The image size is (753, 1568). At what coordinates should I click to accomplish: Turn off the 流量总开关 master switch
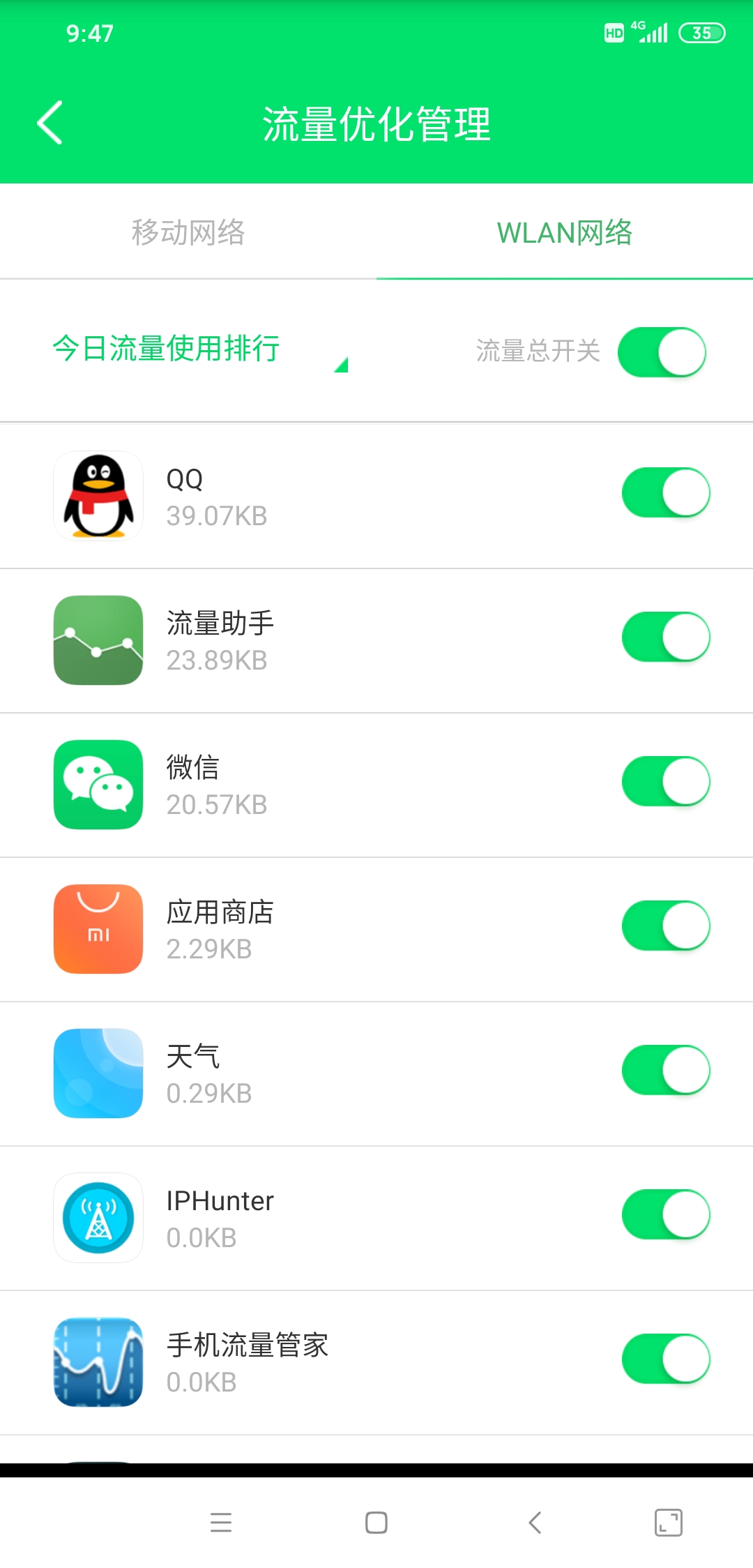coord(662,352)
